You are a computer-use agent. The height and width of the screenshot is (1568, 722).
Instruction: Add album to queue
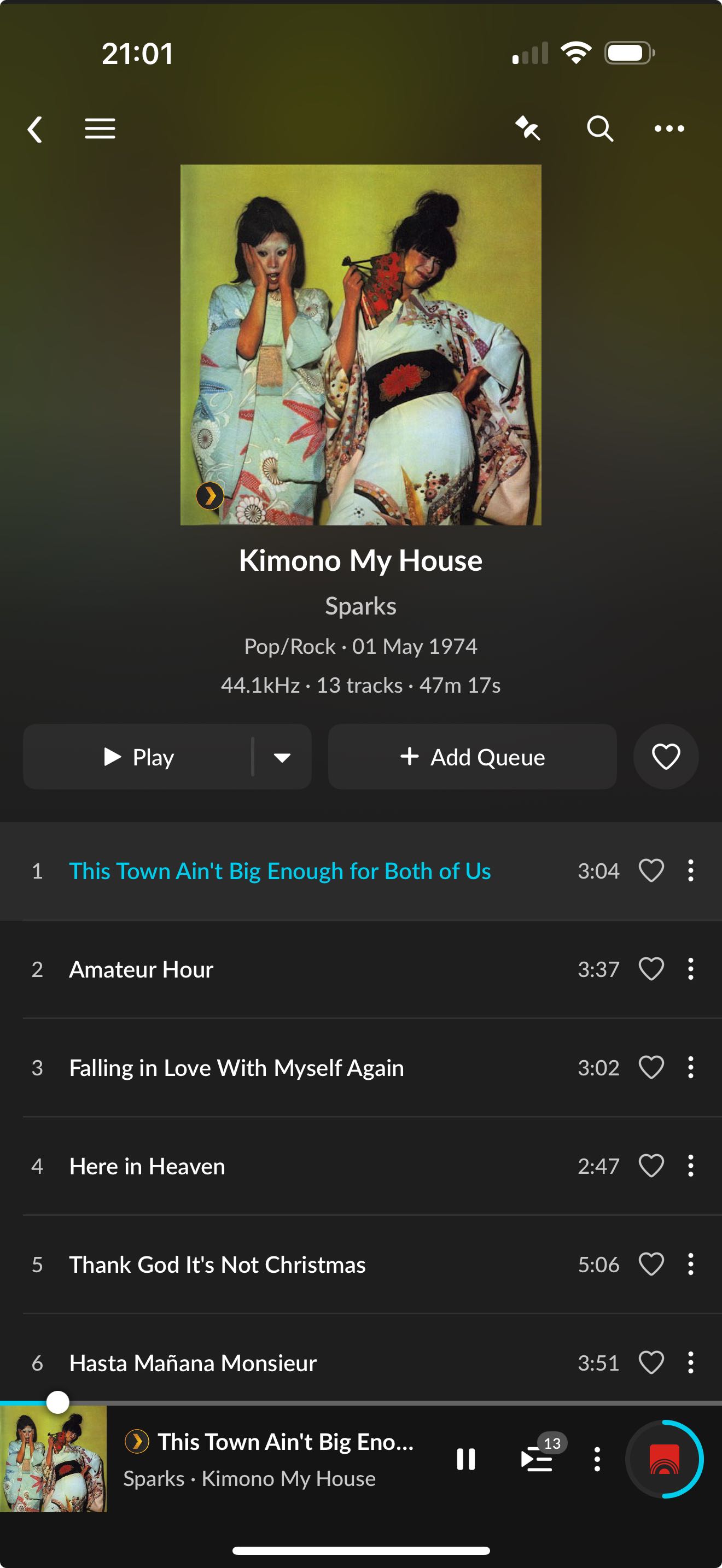pos(473,757)
